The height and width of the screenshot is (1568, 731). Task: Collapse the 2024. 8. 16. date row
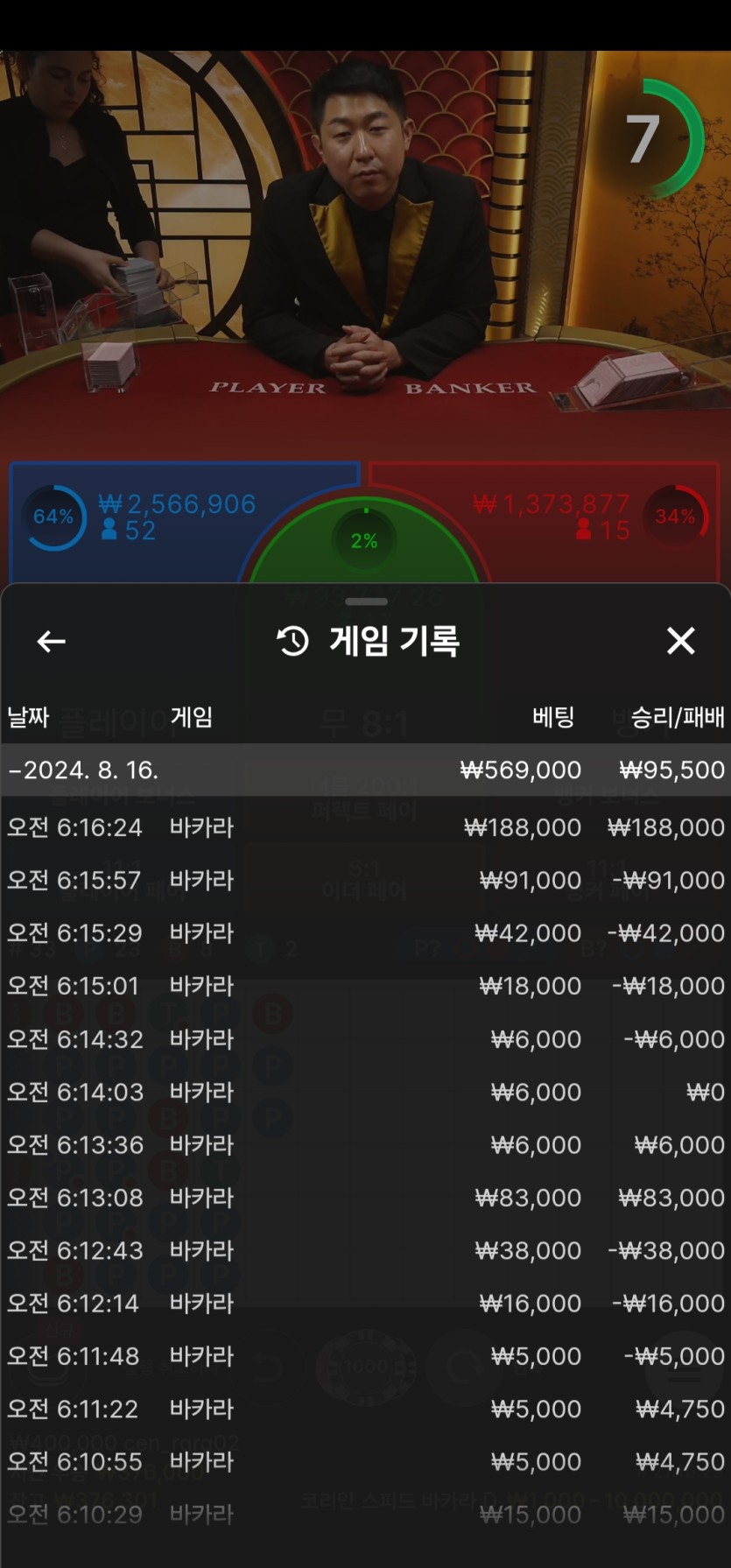(x=365, y=770)
